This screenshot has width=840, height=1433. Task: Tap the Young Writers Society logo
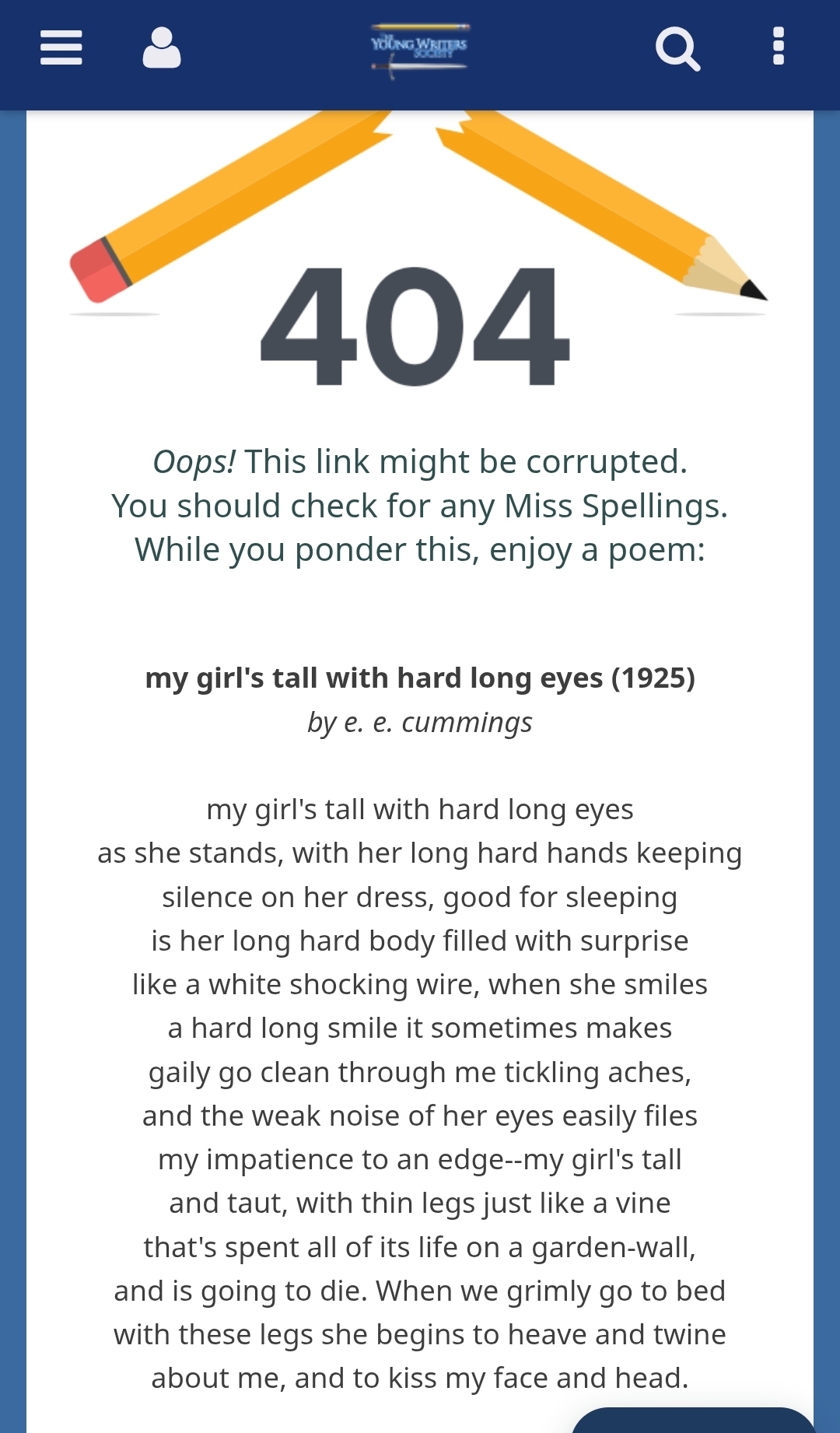[x=419, y=49]
